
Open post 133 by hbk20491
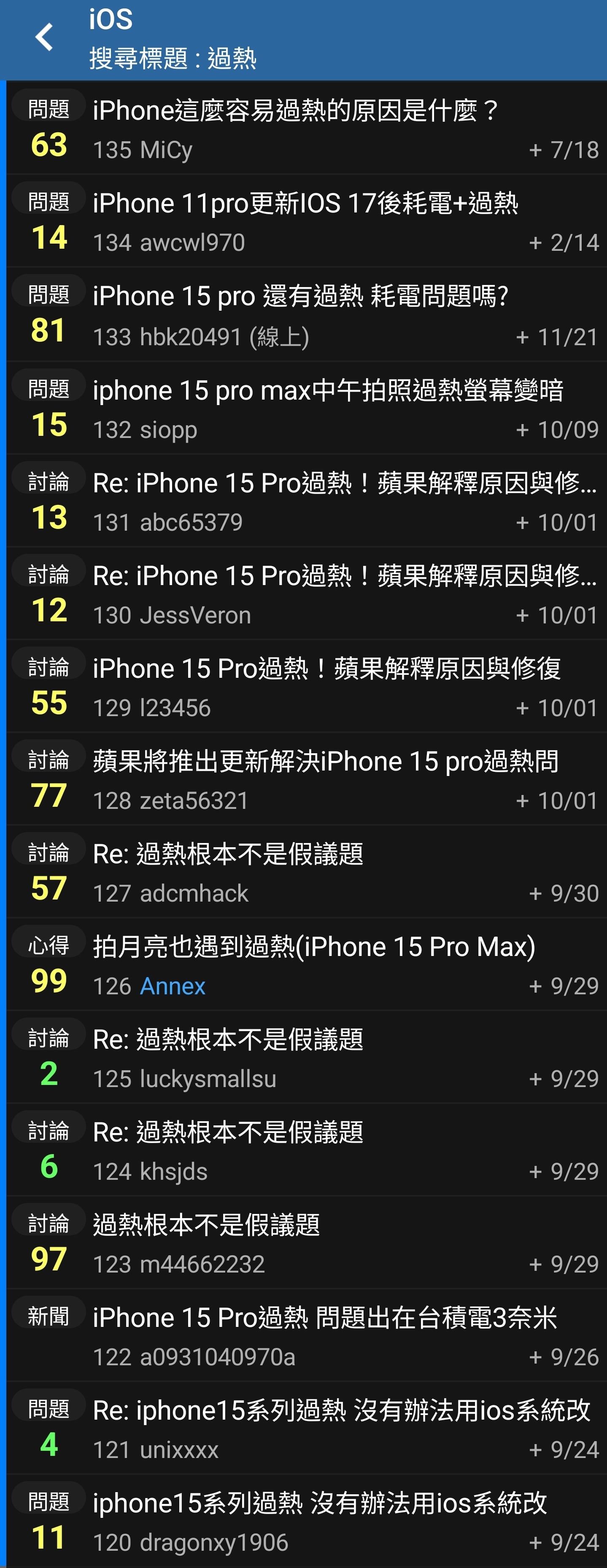pos(305,315)
